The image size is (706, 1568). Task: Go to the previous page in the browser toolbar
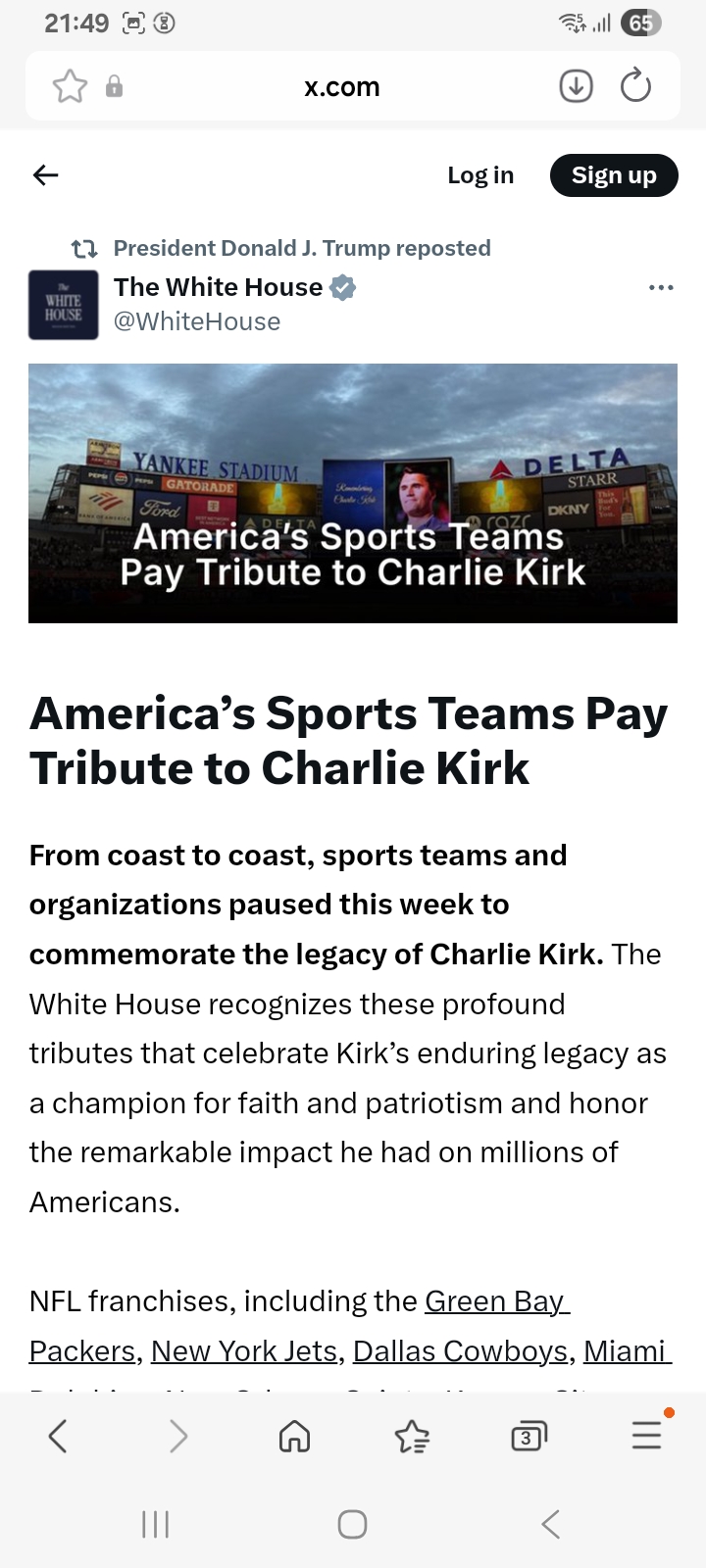(x=58, y=1437)
